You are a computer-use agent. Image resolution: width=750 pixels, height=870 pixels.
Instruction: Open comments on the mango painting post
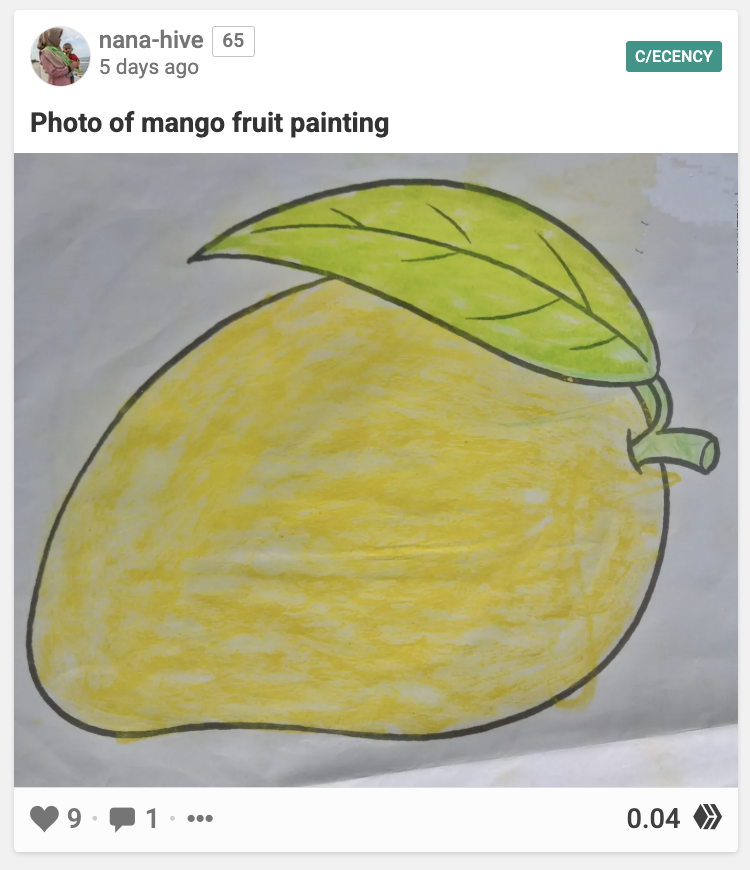click(x=123, y=819)
